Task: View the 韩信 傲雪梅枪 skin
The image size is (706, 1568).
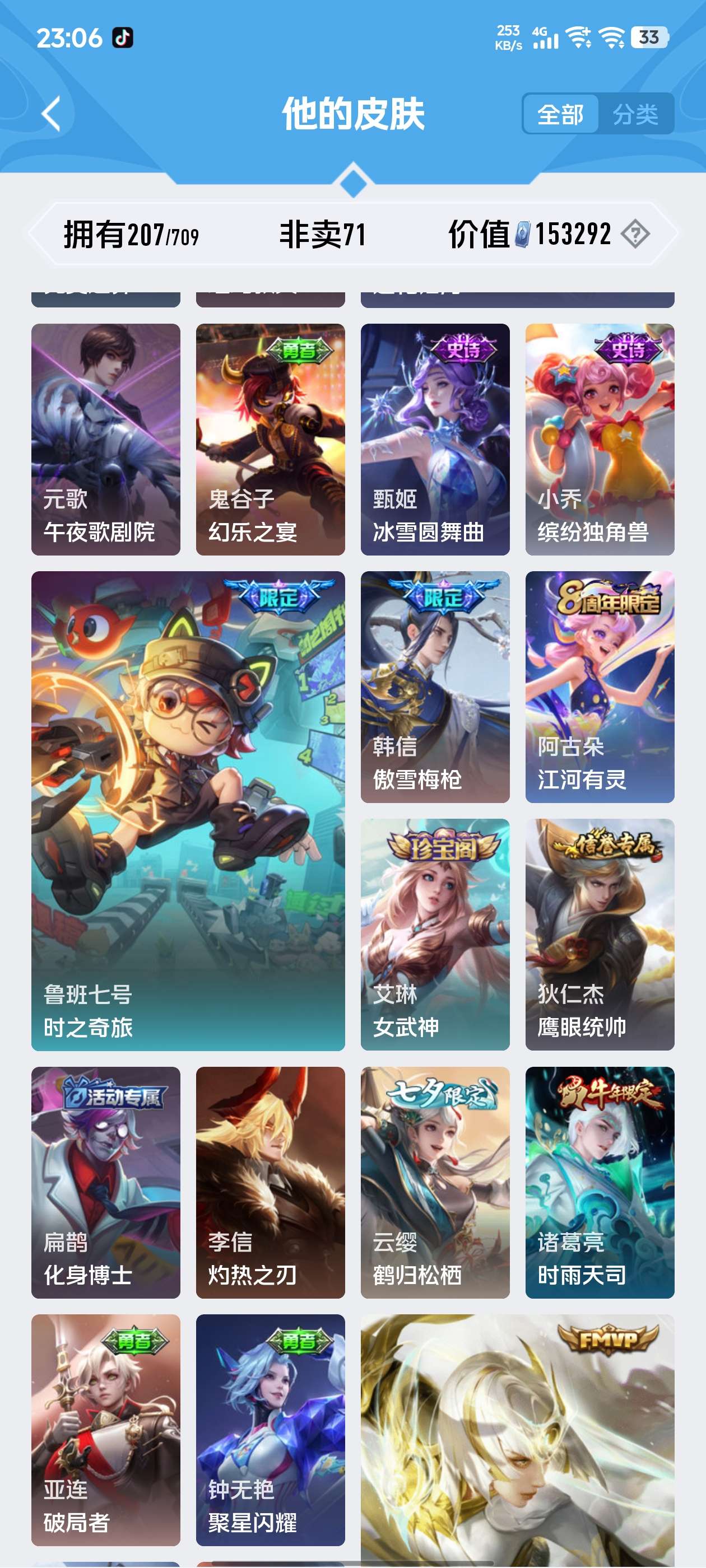Action: click(435, 686)
